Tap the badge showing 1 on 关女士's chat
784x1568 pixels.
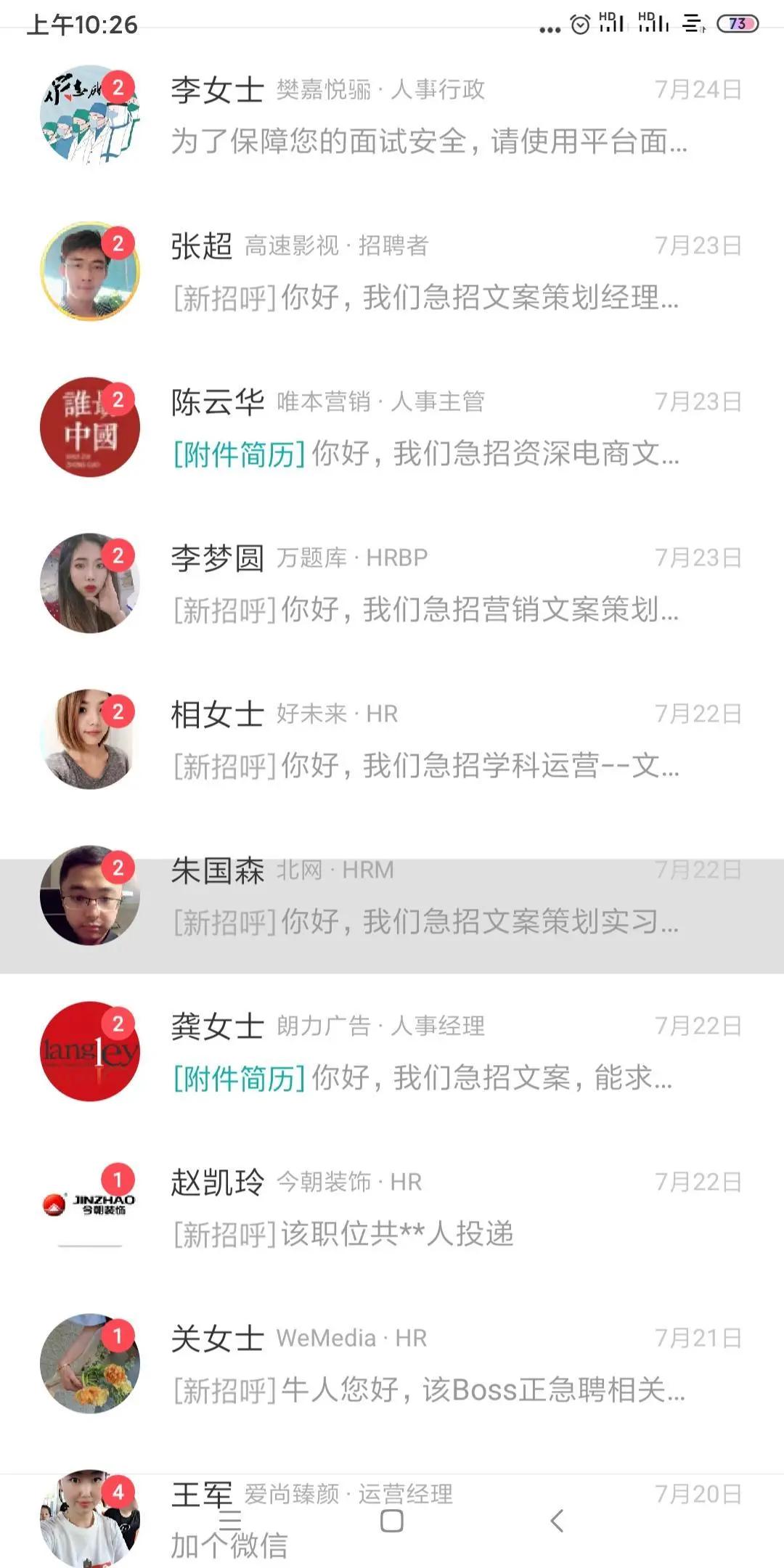[118, 1337]
